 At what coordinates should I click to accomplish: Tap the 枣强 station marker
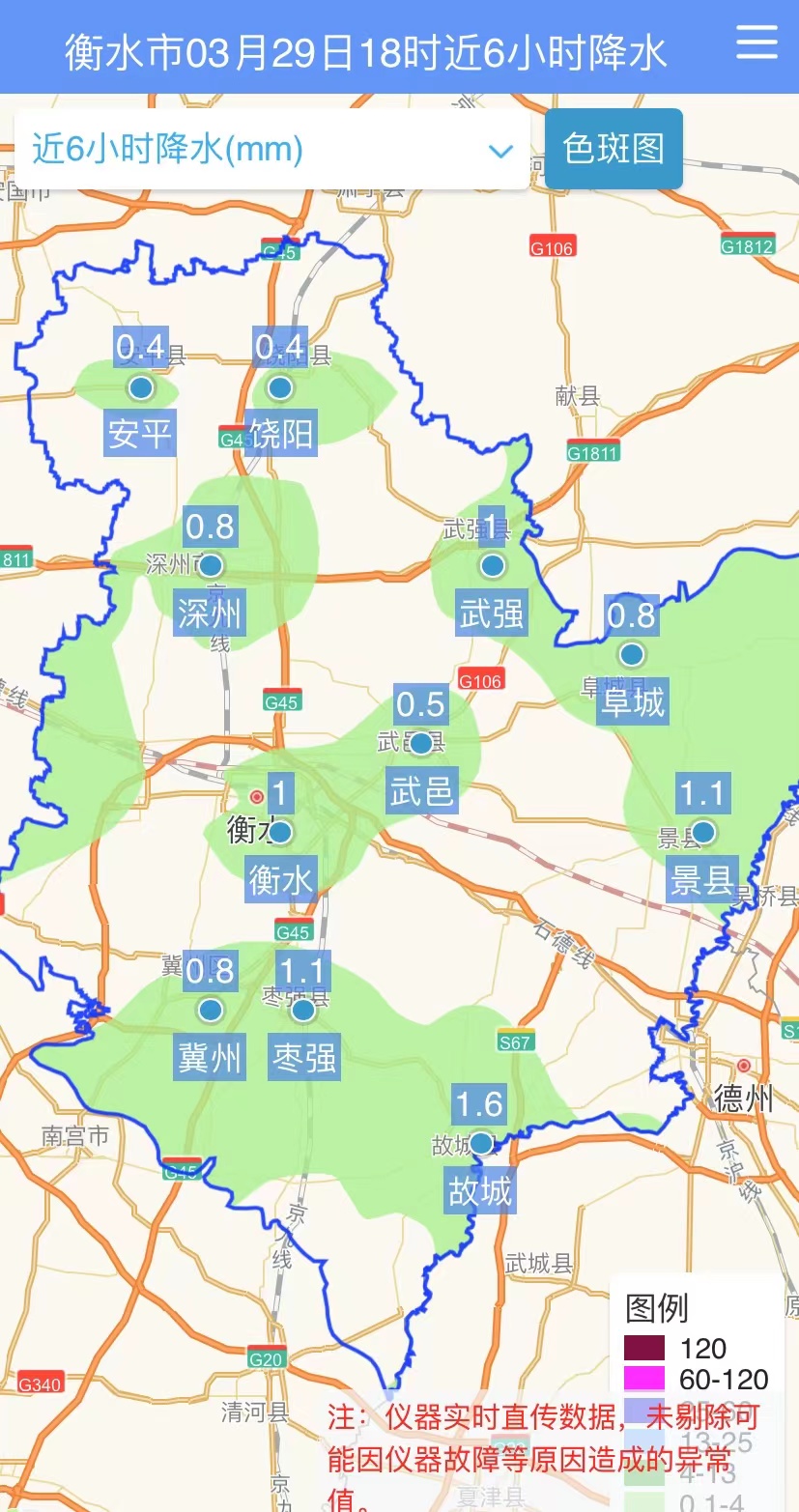coord(303,1011)
